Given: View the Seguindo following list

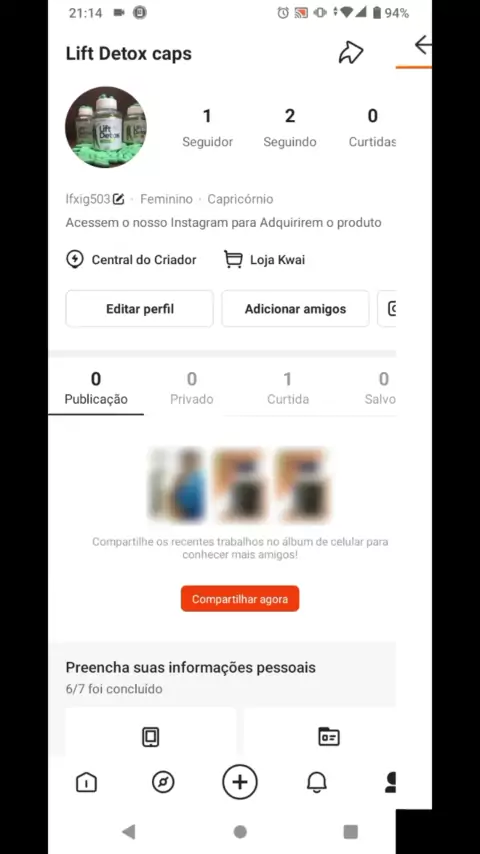Looking at the screenshot, I should [290, 128].
